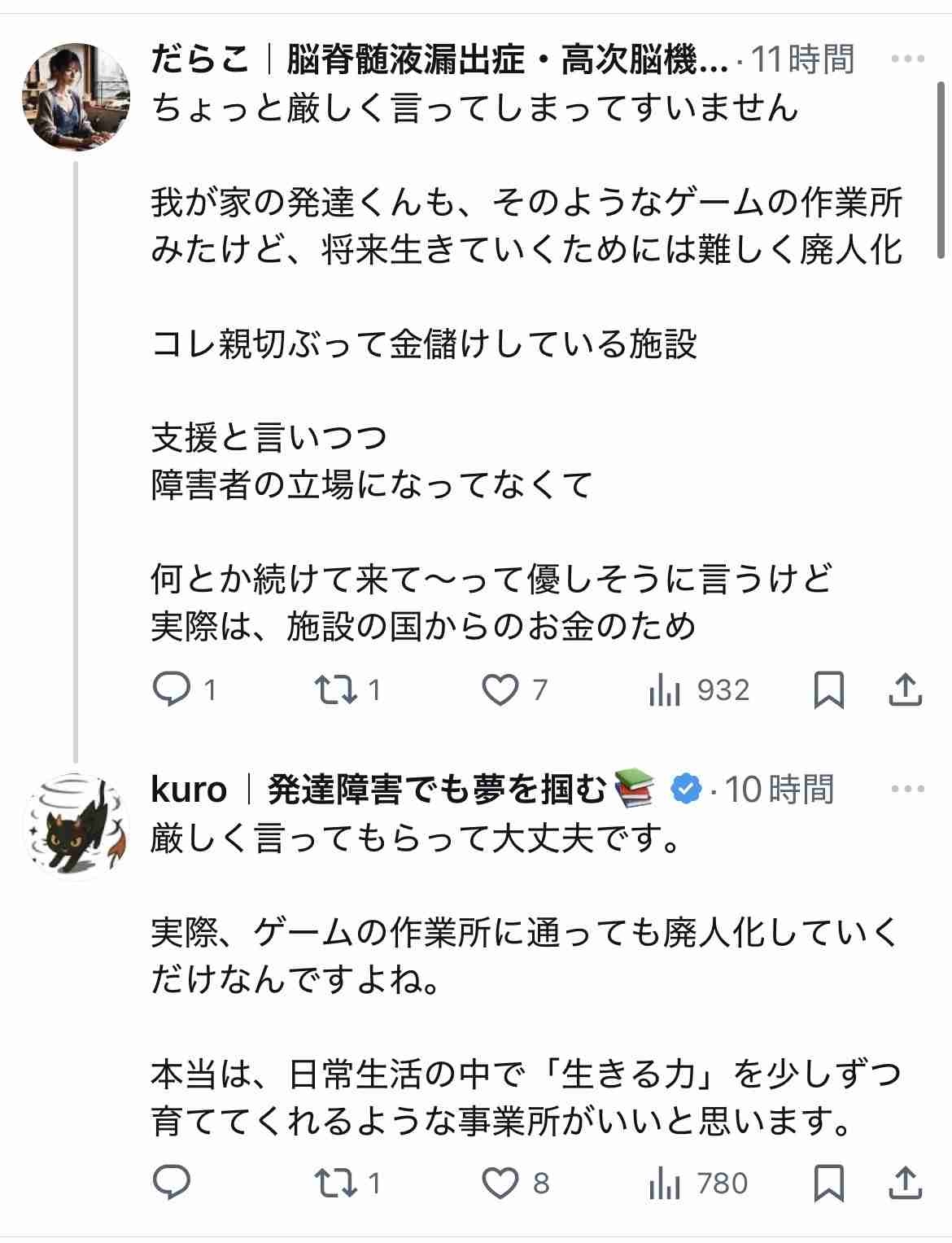
Task: Like だらこ's post
Action: 500,690
